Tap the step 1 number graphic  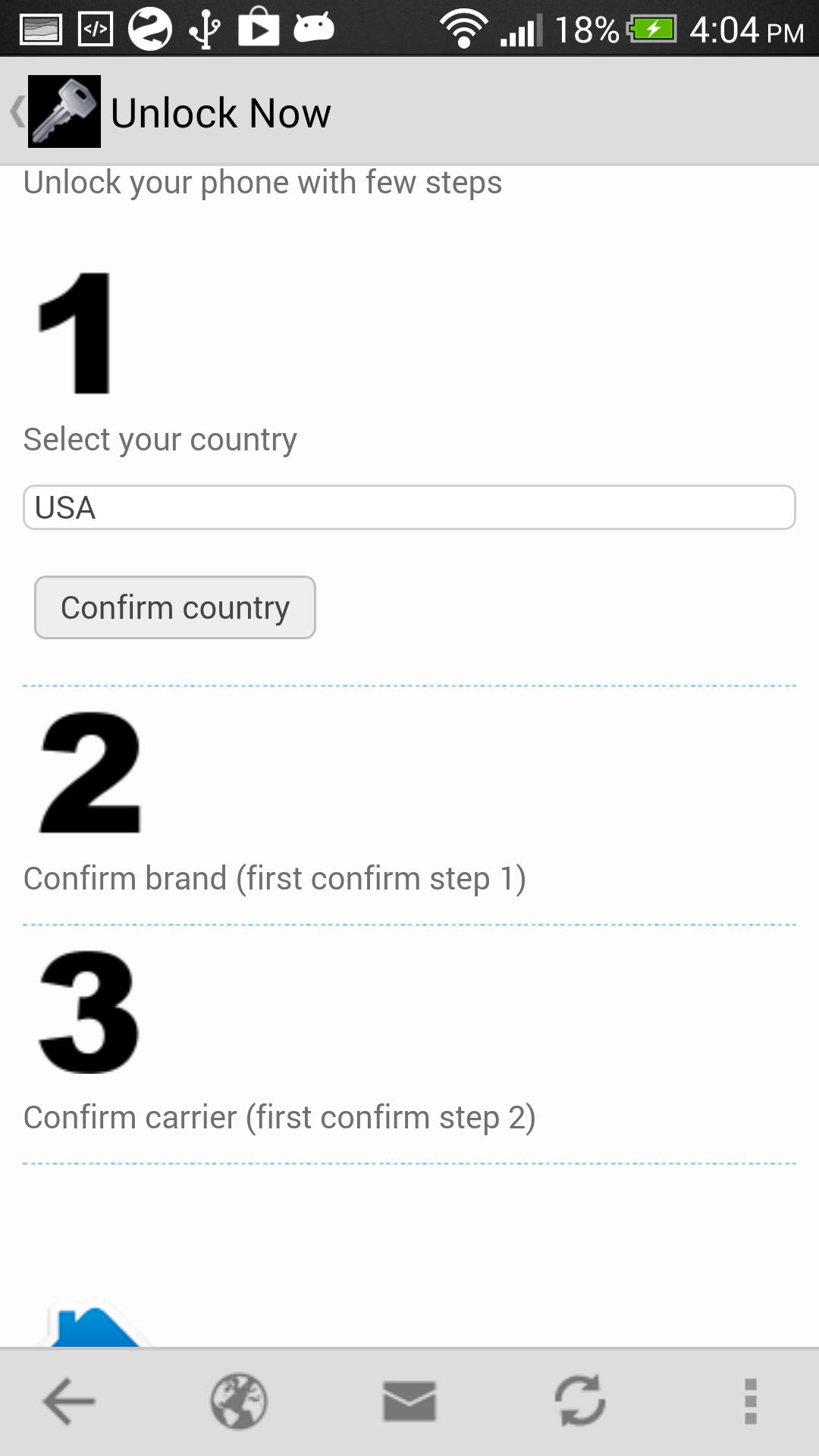(x=76, y=334)
